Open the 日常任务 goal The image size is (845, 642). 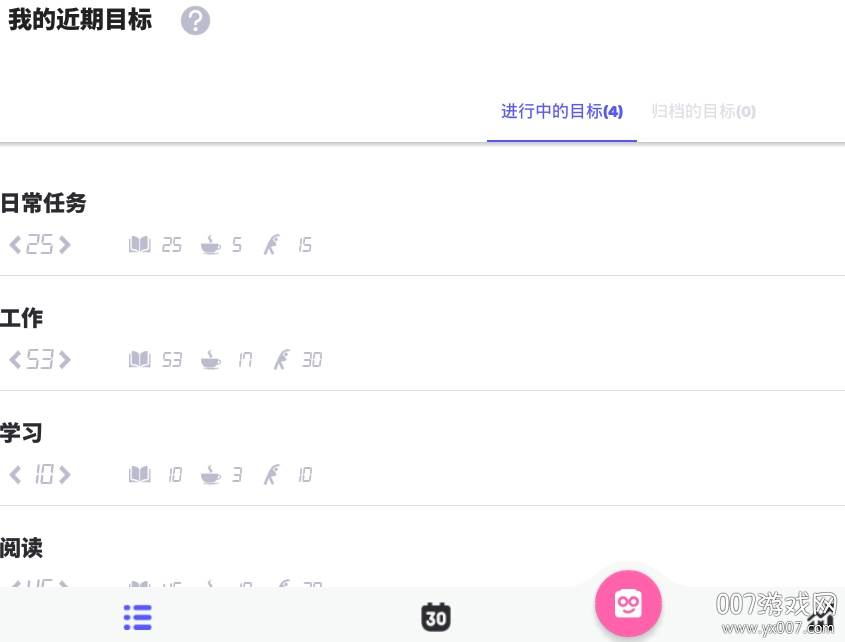43,203
